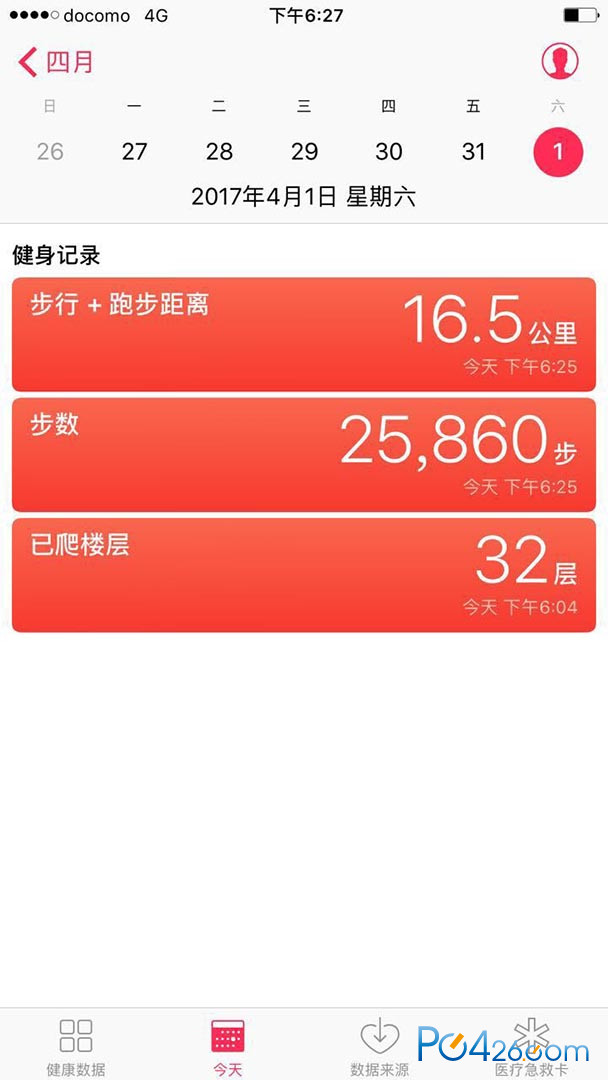Select day 28 in the week row

[x=219, y=152]
